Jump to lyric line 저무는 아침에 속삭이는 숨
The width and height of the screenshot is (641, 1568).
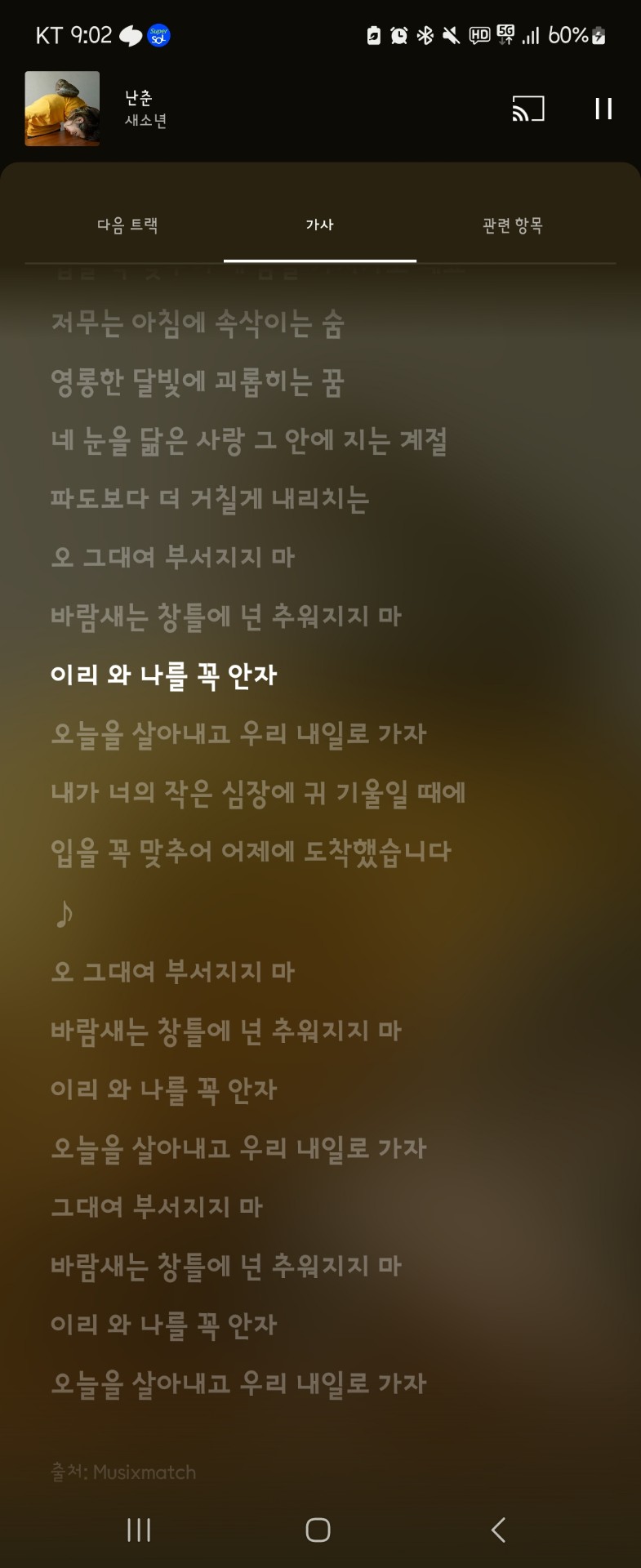point(198,324)
